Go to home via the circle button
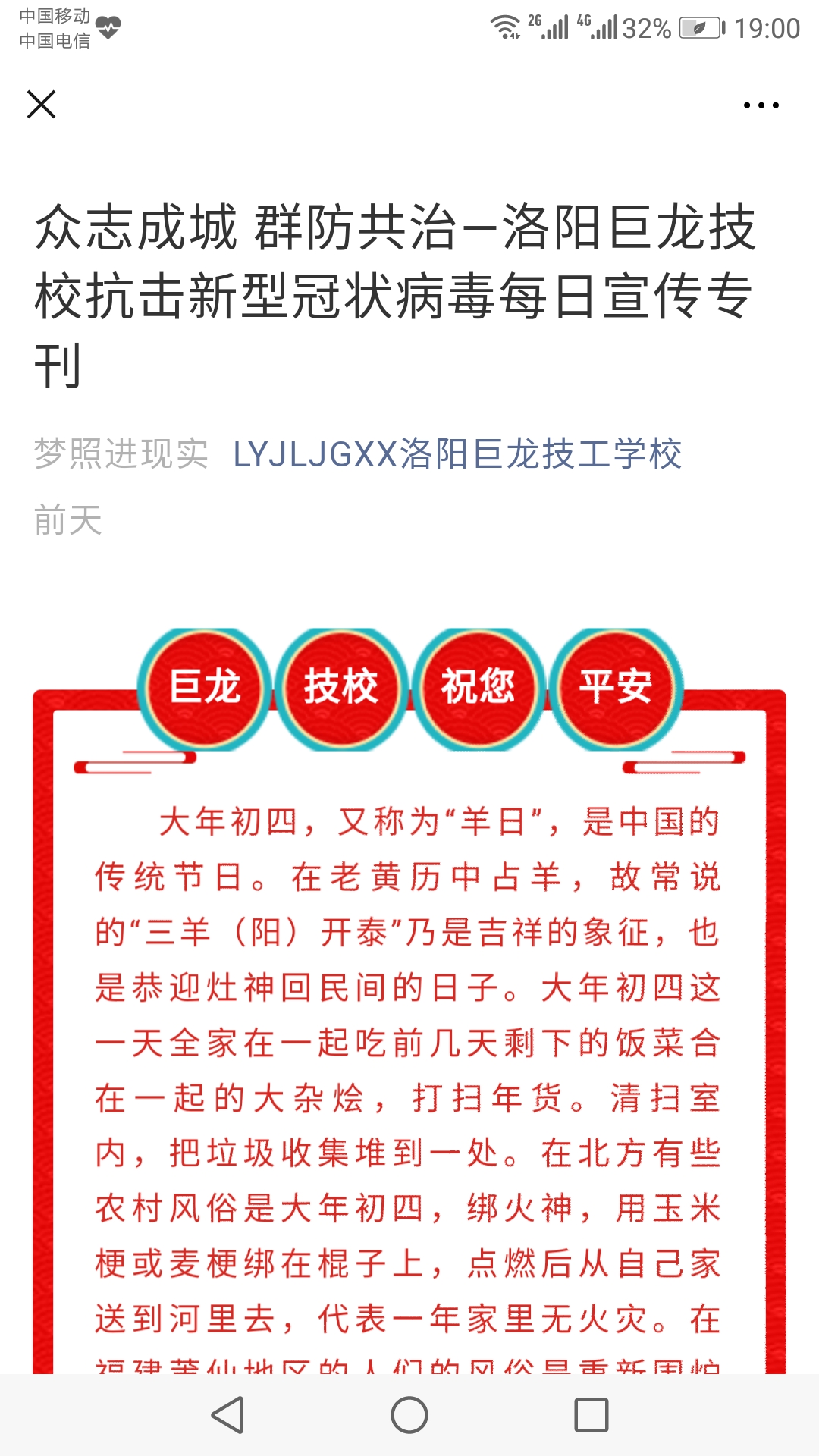819x1456 pixels. click(x=409, y=1415)
